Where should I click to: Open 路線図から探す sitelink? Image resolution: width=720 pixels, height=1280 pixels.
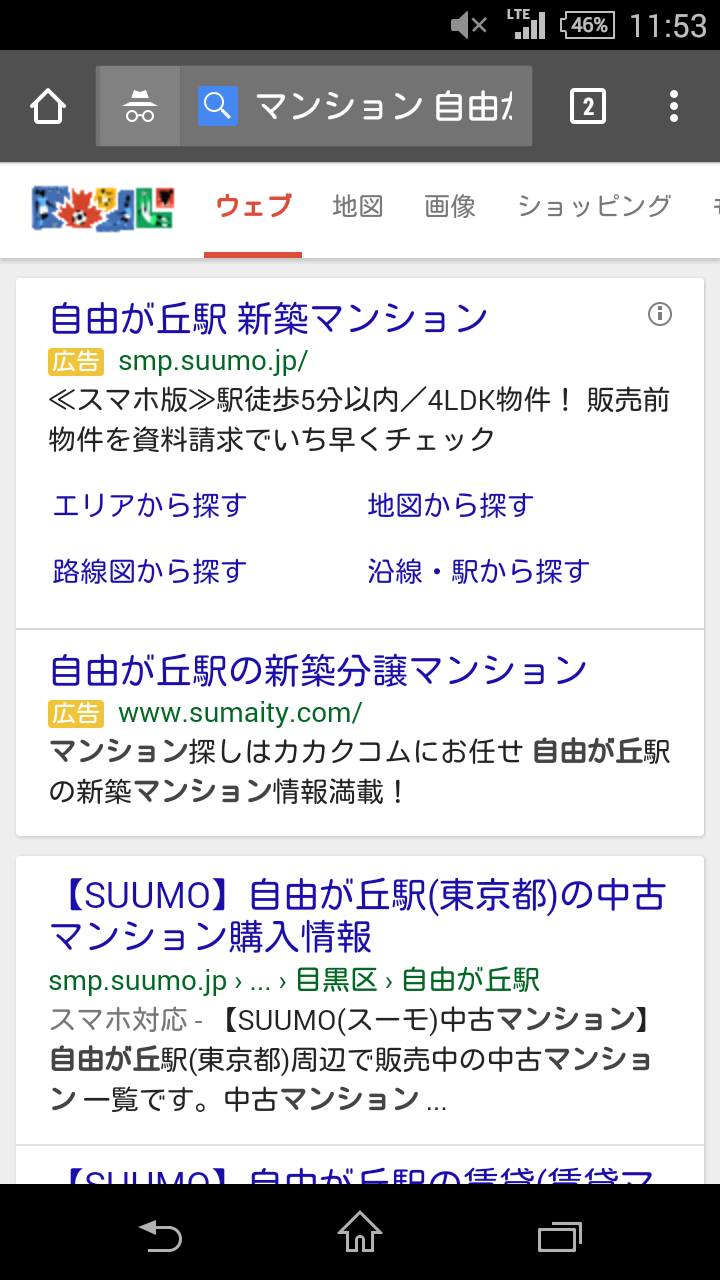click(150, 572)
